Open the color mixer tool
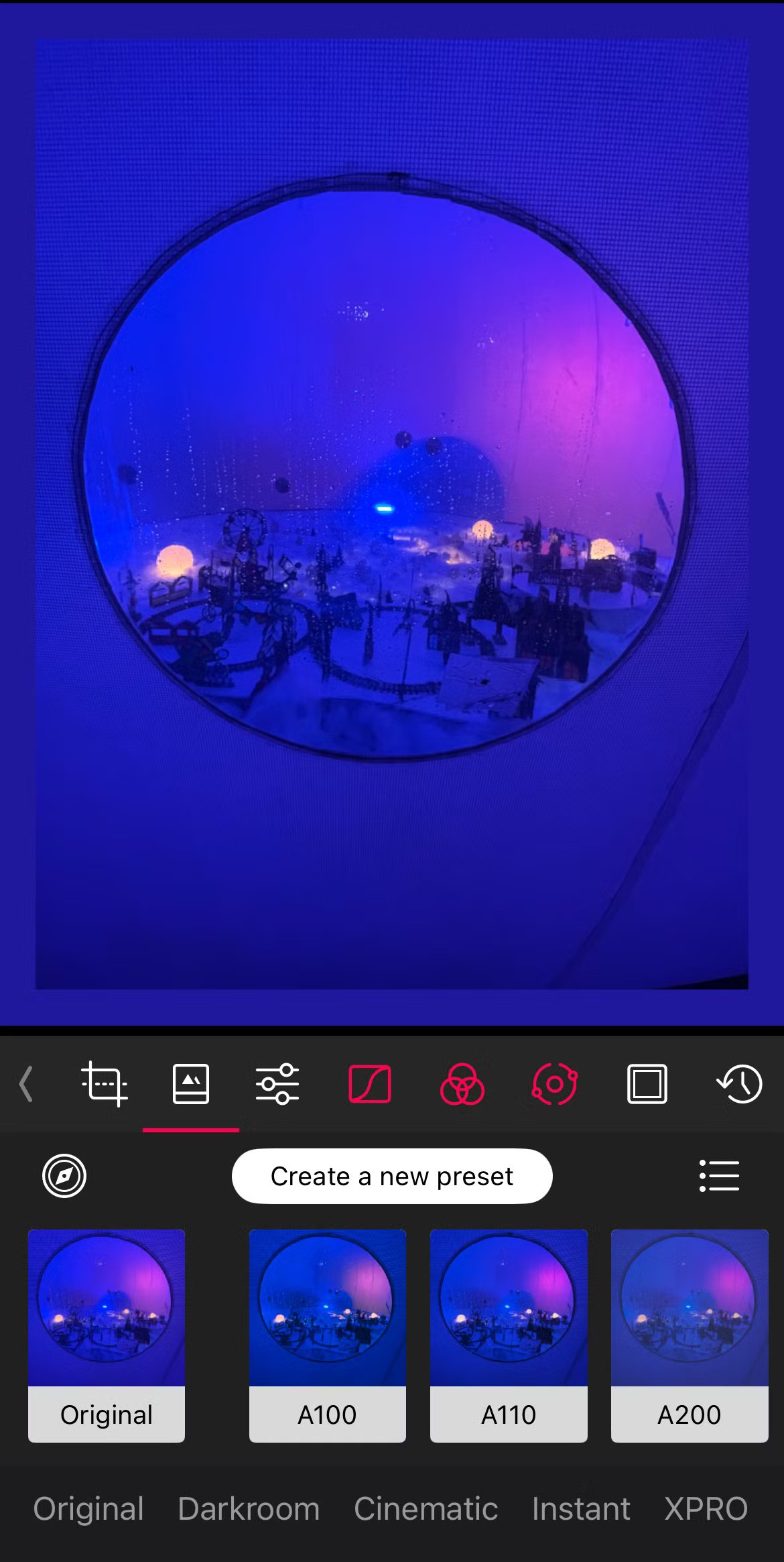The width and height of the screenshot is (784, 1562). pyautogui.click(x=462, y=1084)
